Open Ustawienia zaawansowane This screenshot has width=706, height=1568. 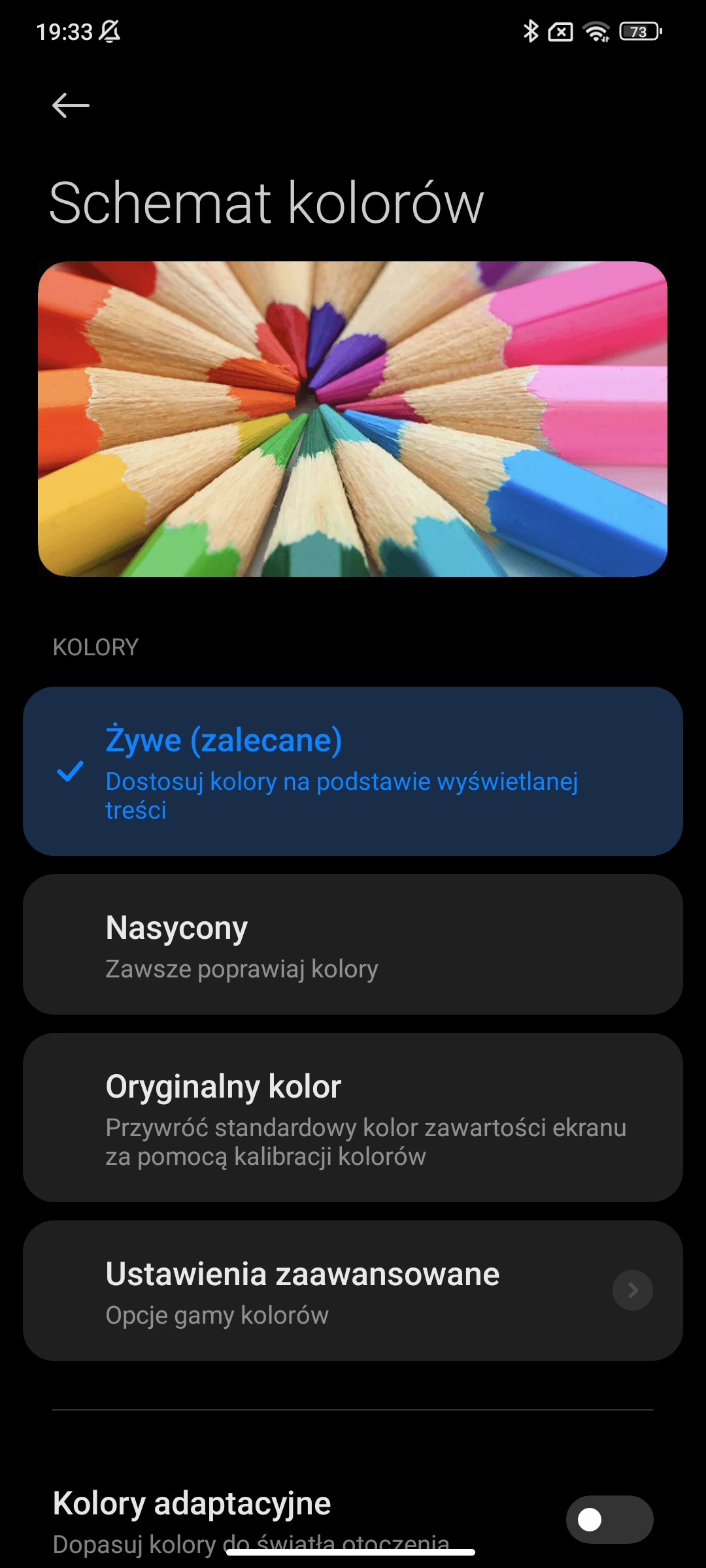coord(353,1291)
